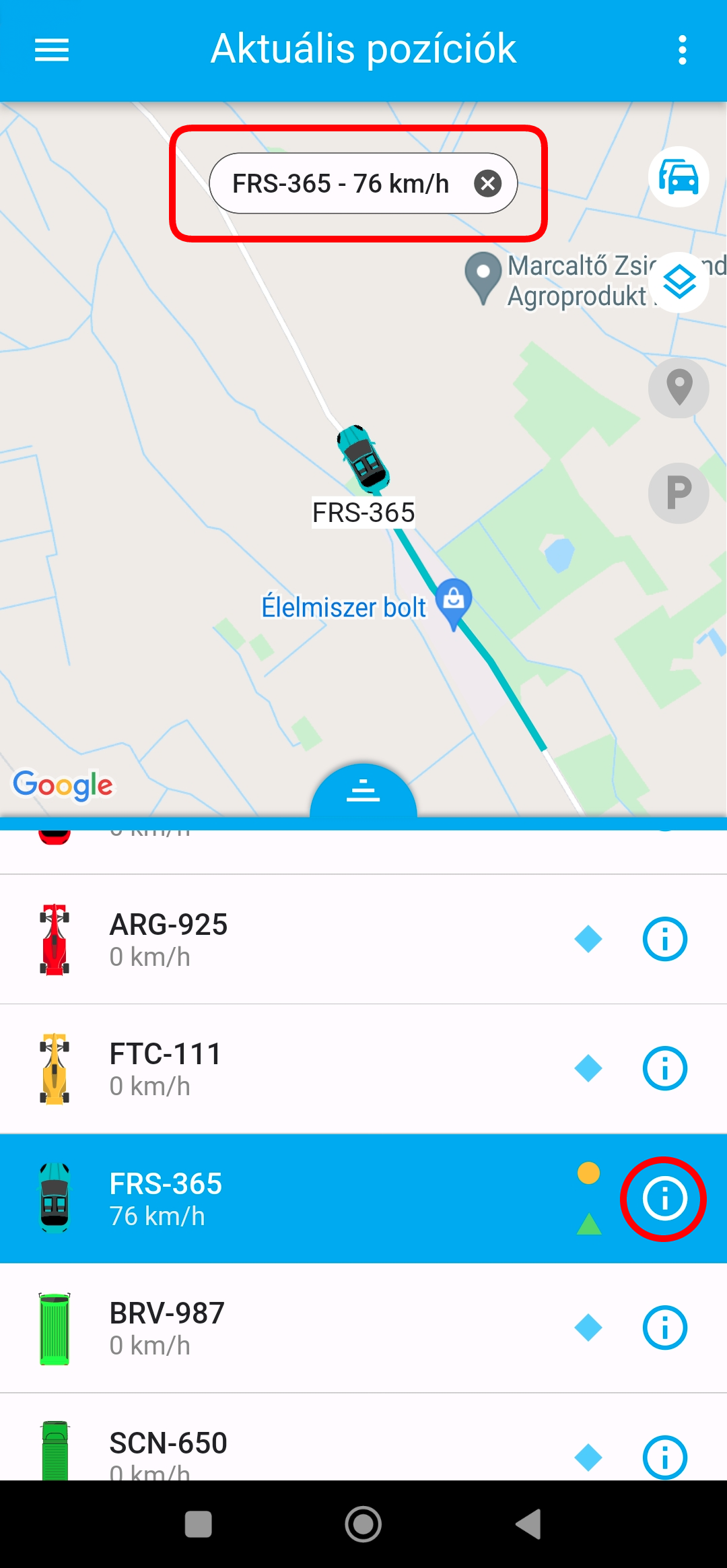Go back using the system back button
The image size is (727, 1568).
coord(529,1524)
